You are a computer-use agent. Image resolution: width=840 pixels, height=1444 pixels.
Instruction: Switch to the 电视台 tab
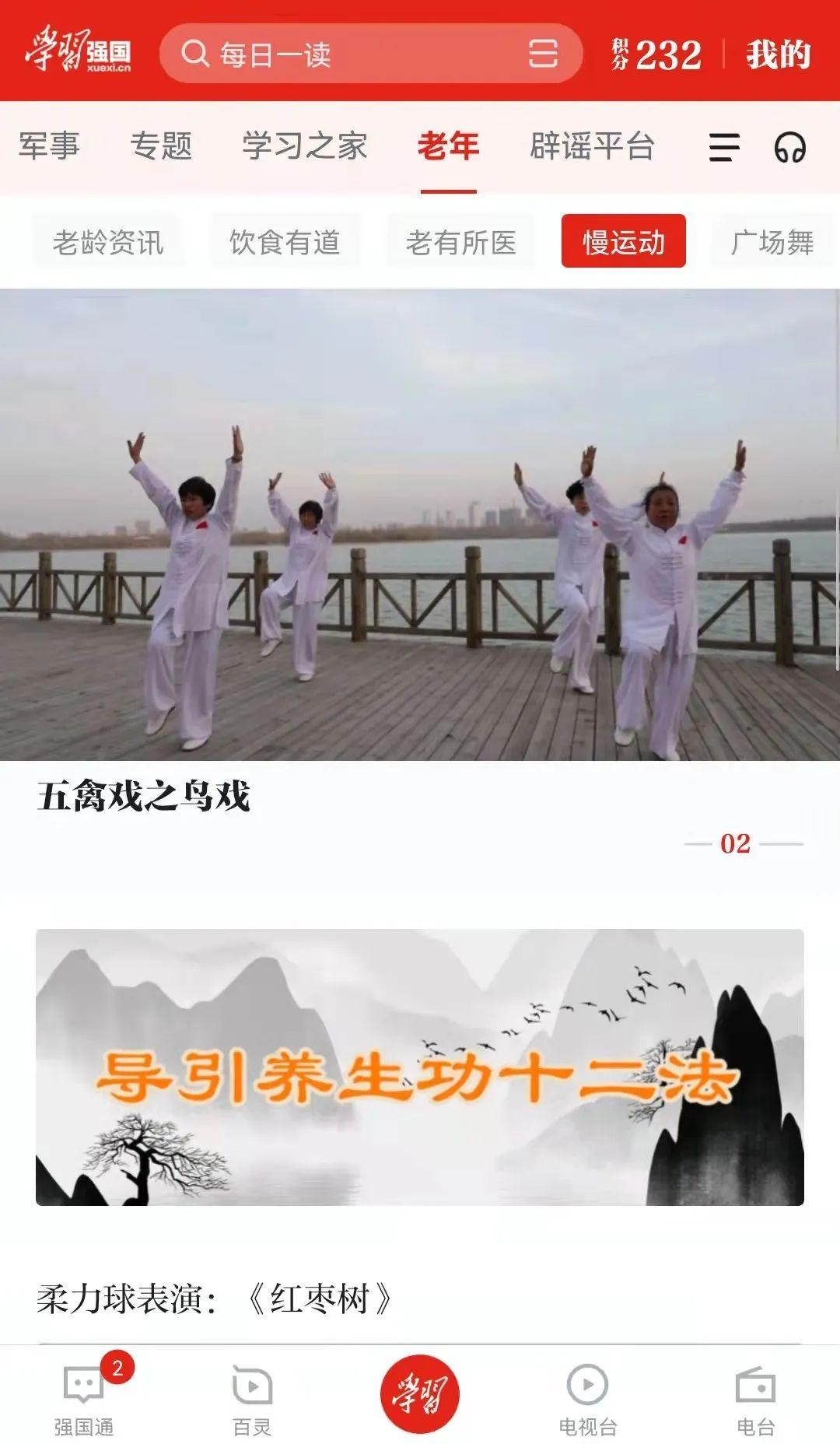pos(588,1399)
